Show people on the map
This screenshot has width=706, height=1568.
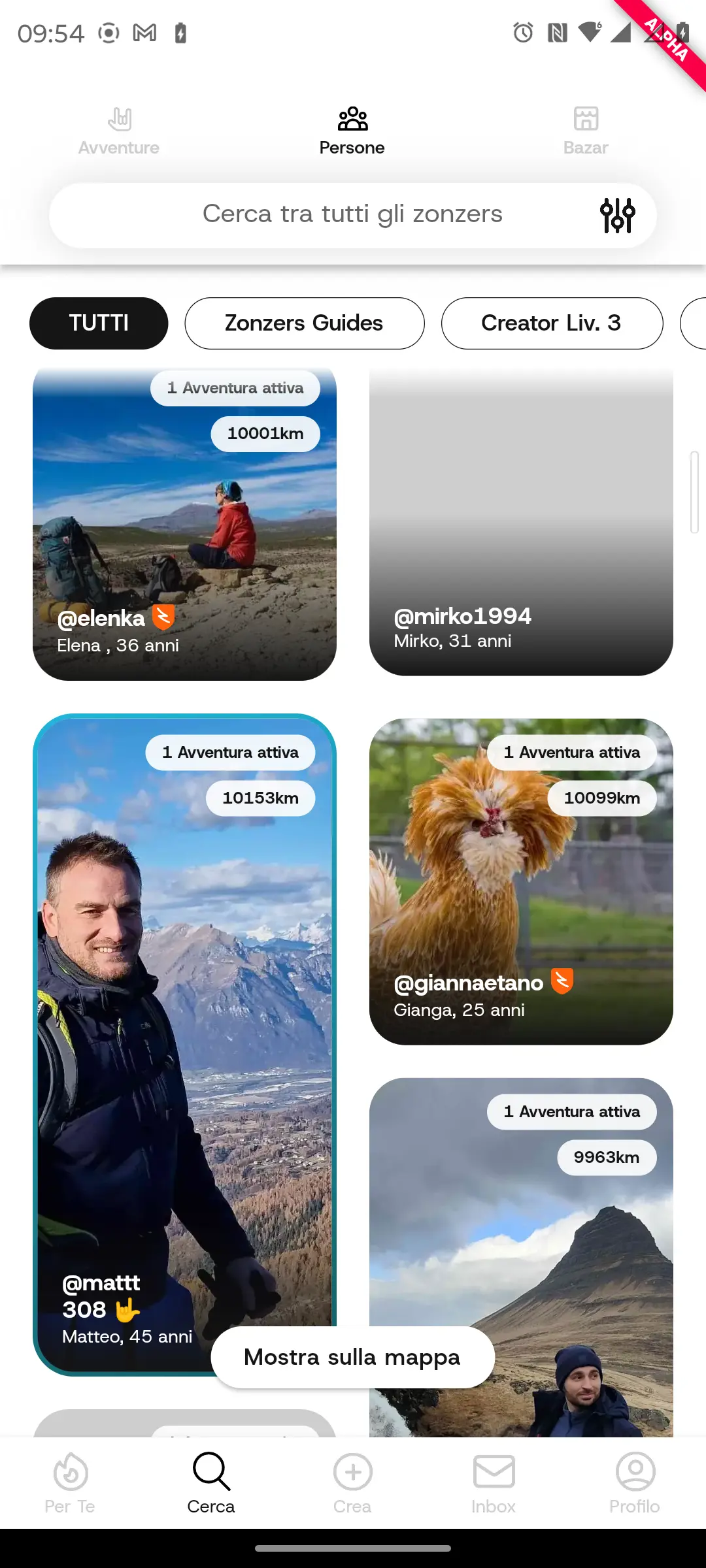click(x=352, y=1357)
